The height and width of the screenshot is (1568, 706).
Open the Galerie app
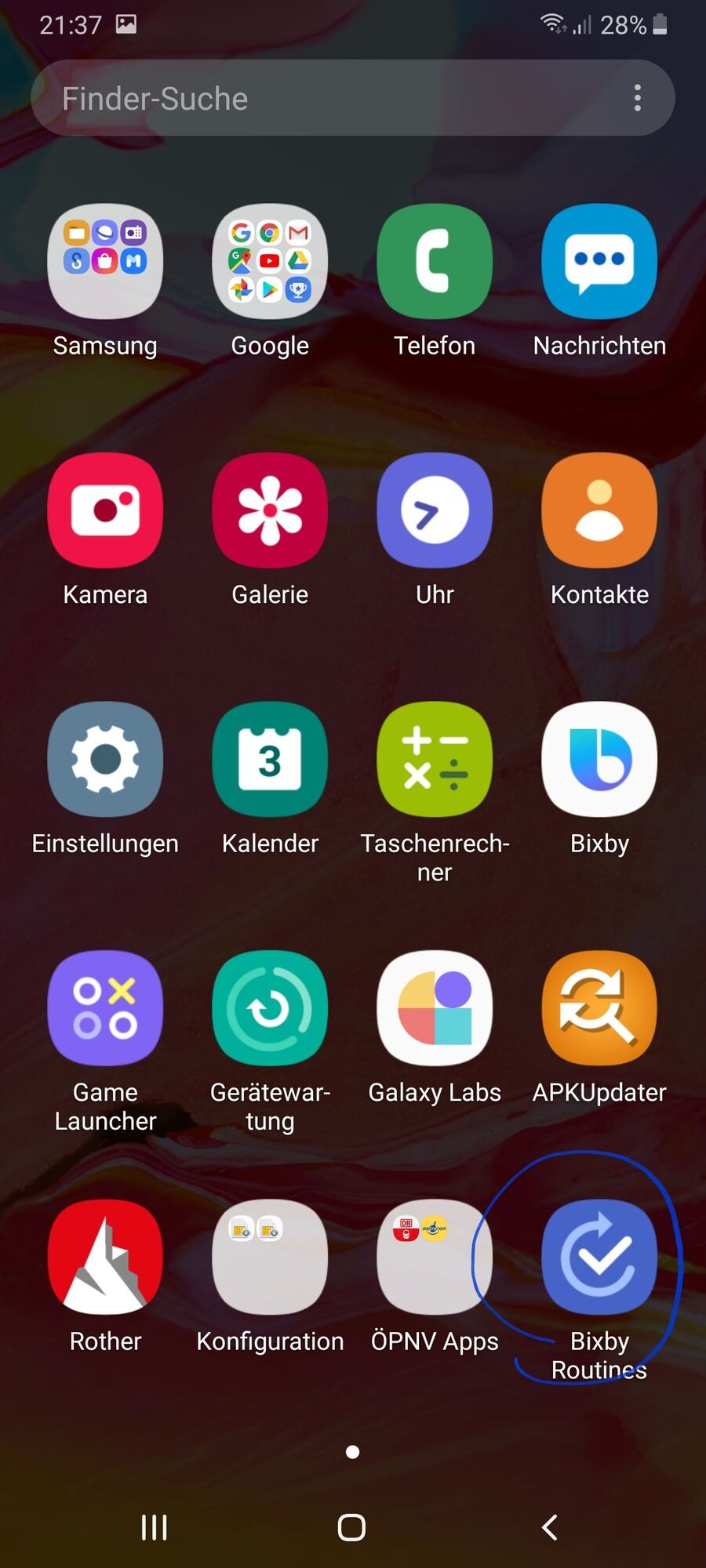coord(270,510)
